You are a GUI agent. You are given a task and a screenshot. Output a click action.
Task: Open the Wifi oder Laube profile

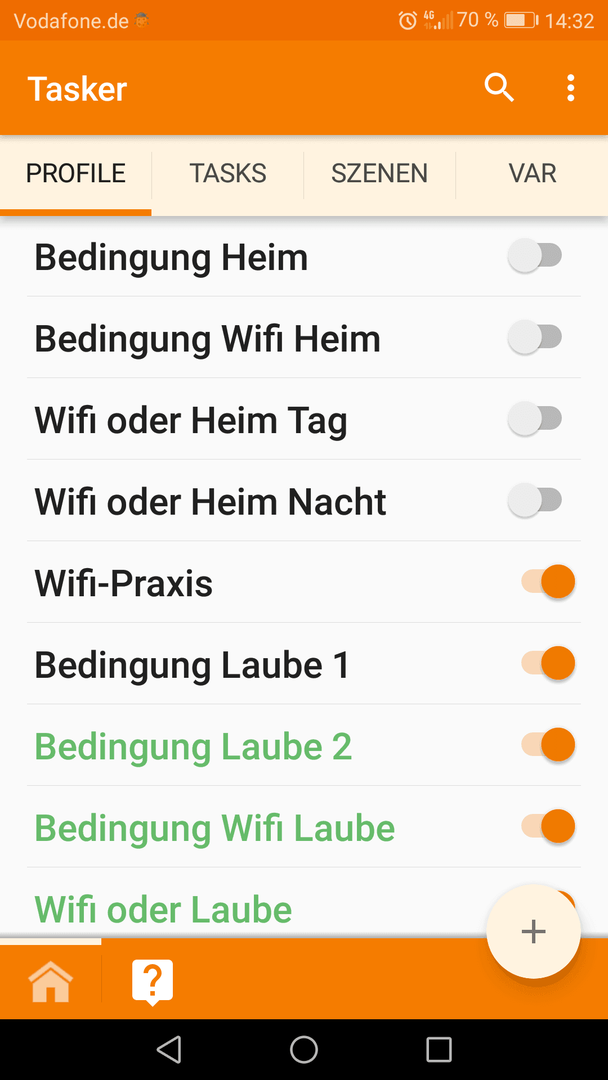[x=163, y=910]
